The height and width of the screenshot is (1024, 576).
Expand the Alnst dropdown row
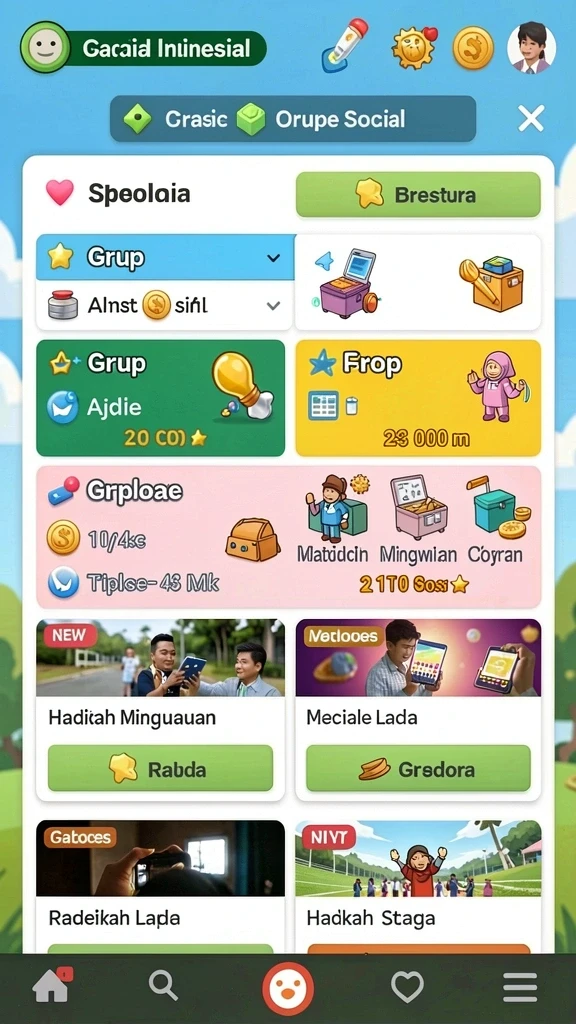[166, 305]
